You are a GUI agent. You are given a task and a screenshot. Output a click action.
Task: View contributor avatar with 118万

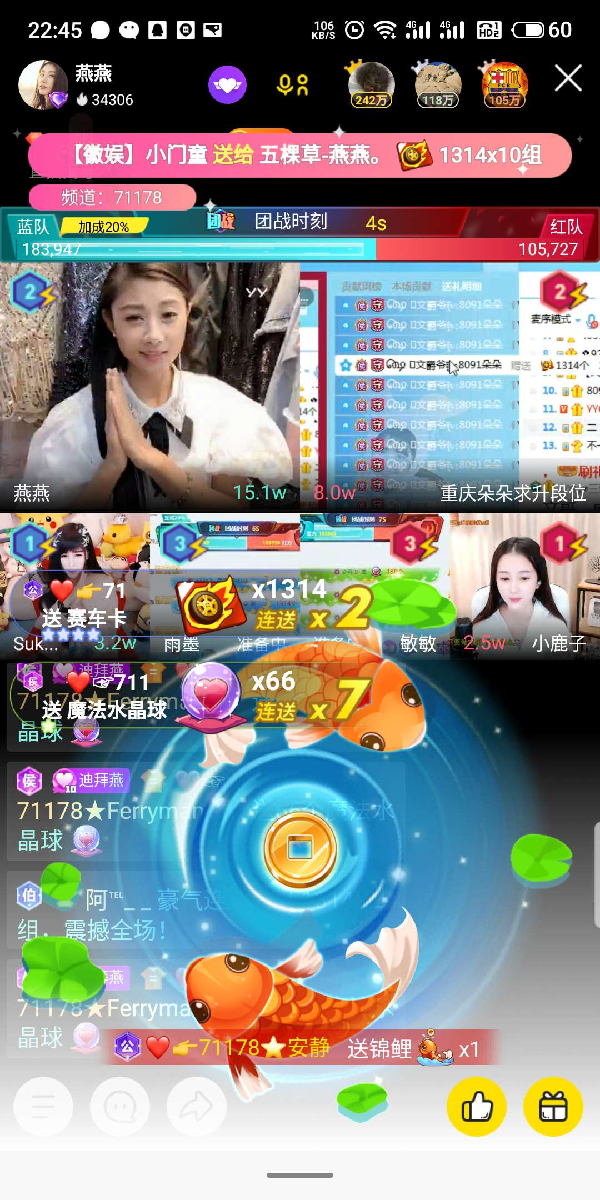(x=437, y=84)
